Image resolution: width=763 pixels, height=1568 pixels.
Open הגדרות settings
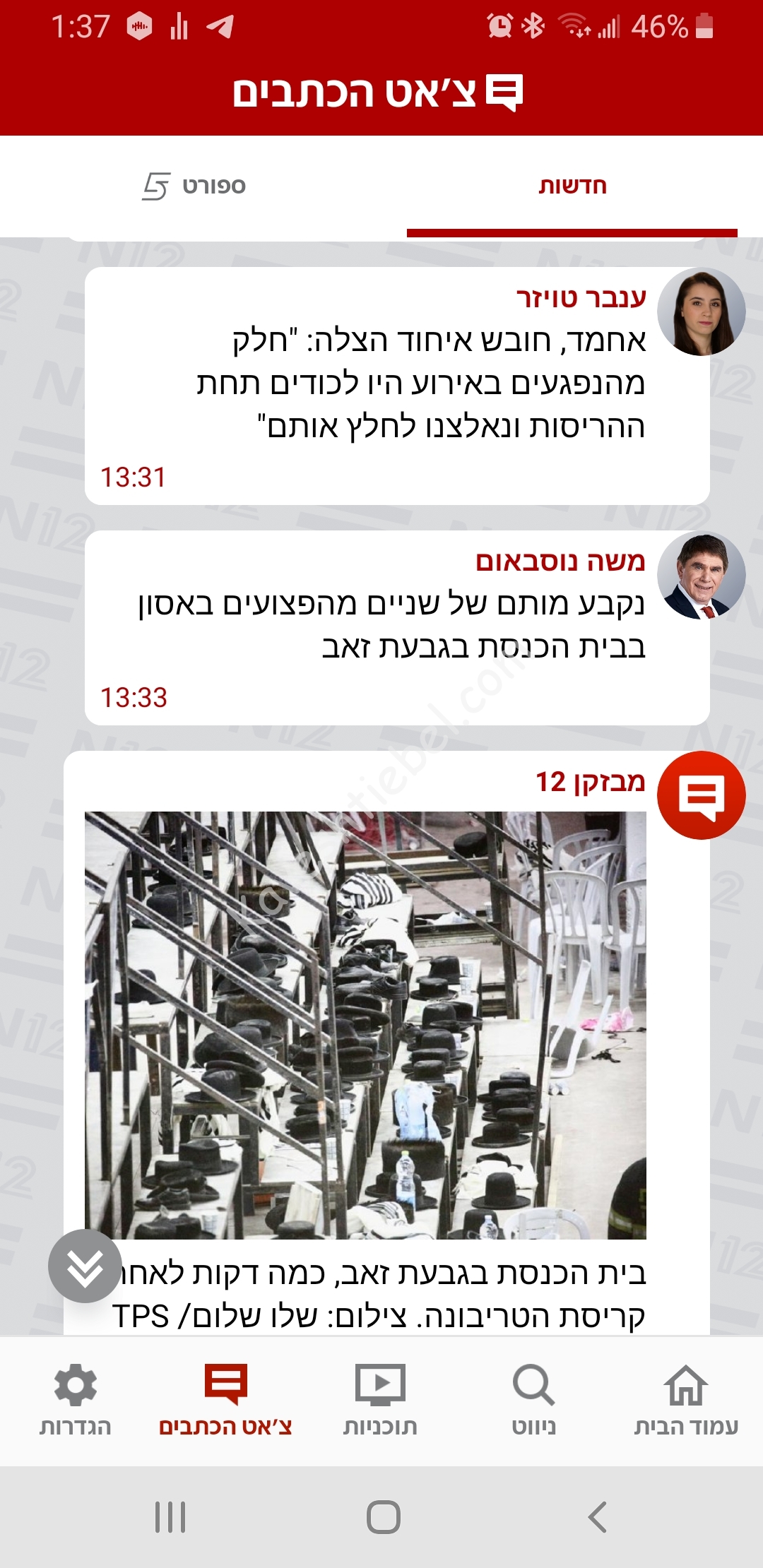point(76,1399)
